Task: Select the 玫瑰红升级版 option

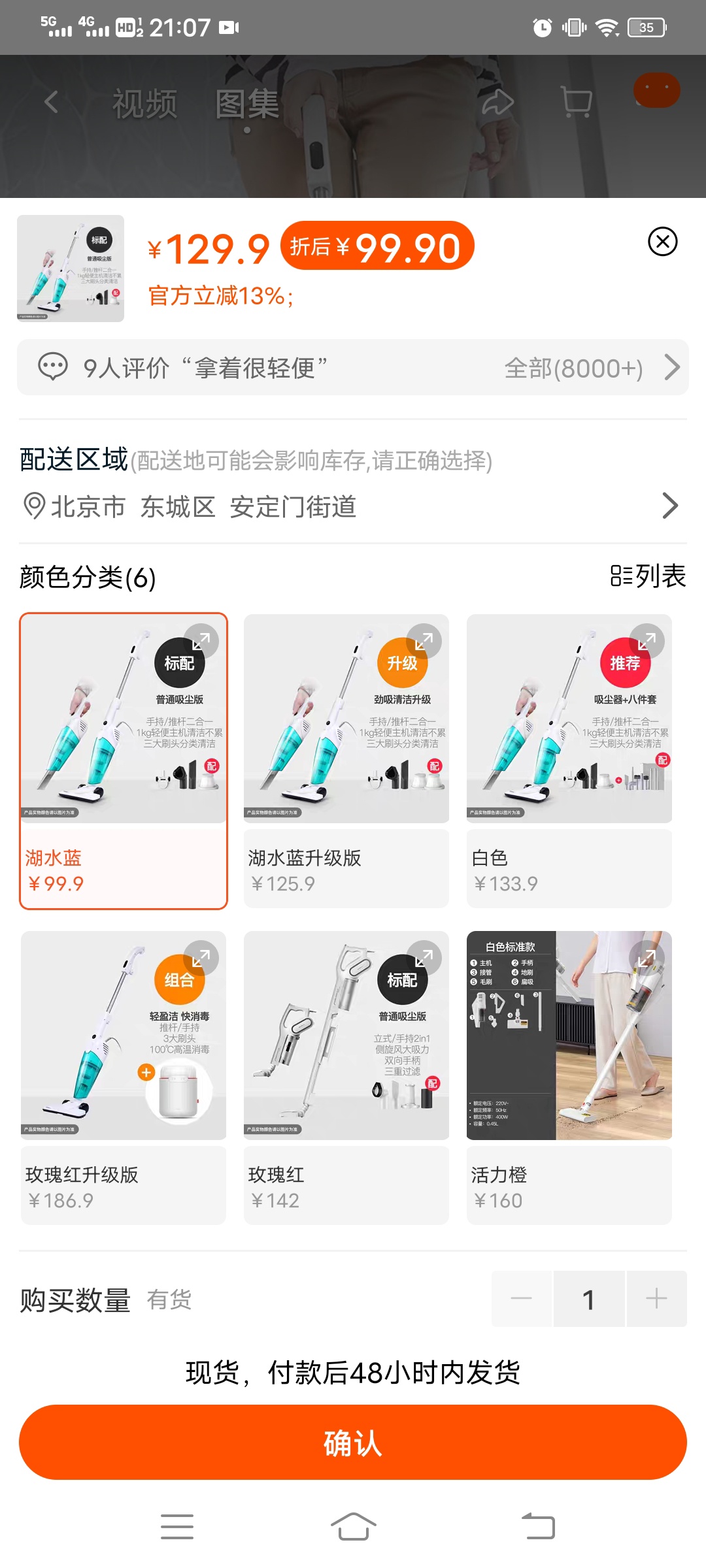Action: pyautogui.click(x=123, y=1184)
